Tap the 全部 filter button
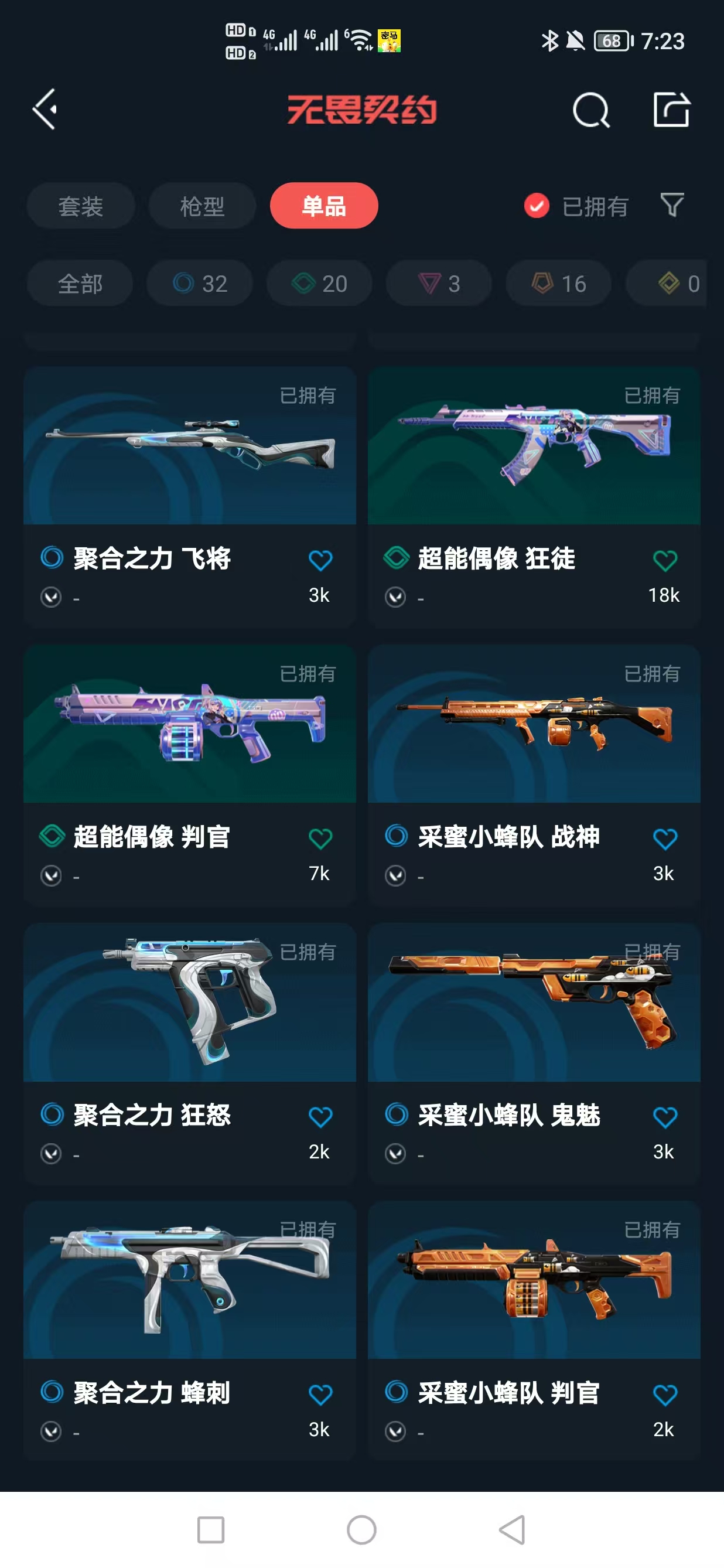 coord(80,283)
